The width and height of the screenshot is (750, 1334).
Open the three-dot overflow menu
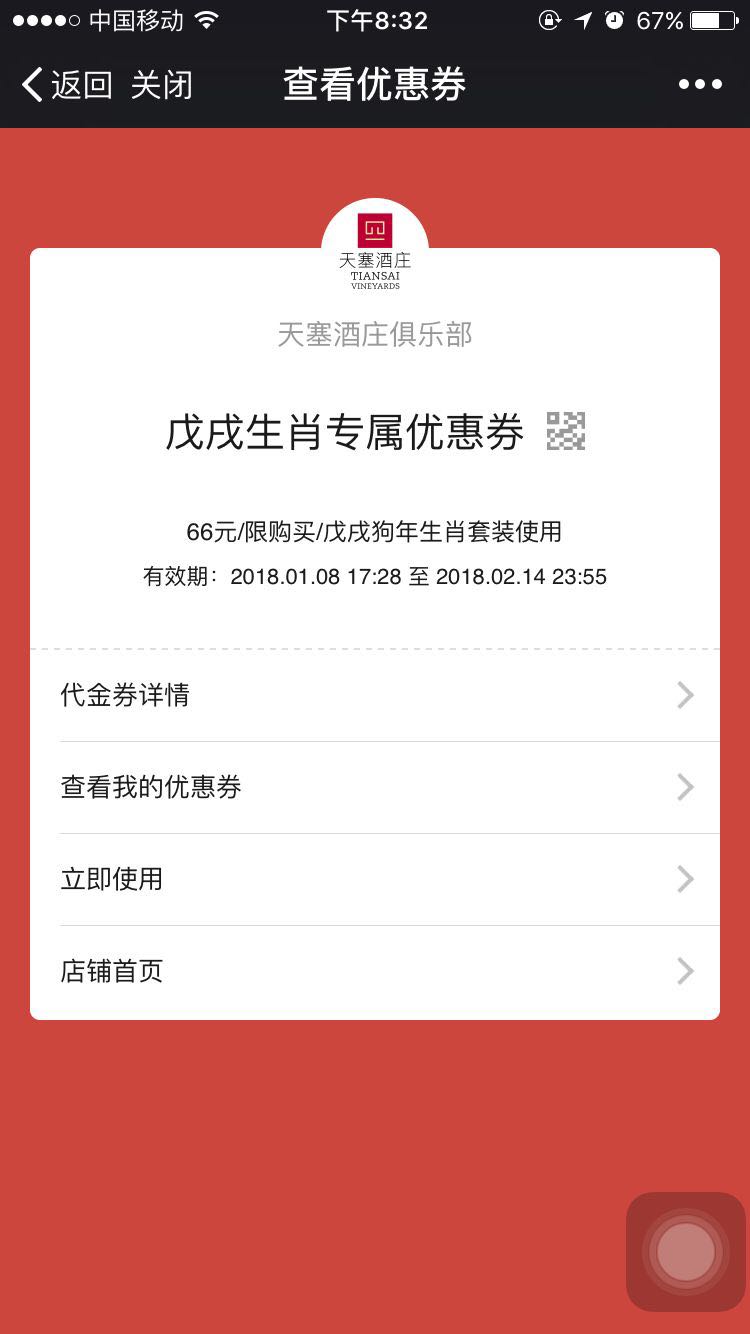click(x=700, y=85)
